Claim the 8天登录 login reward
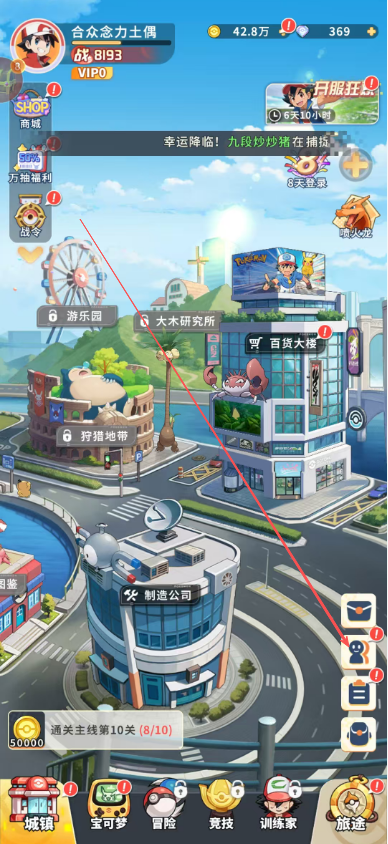The height and width of the screenshot is (844, 388). click(x=307, y=170)
